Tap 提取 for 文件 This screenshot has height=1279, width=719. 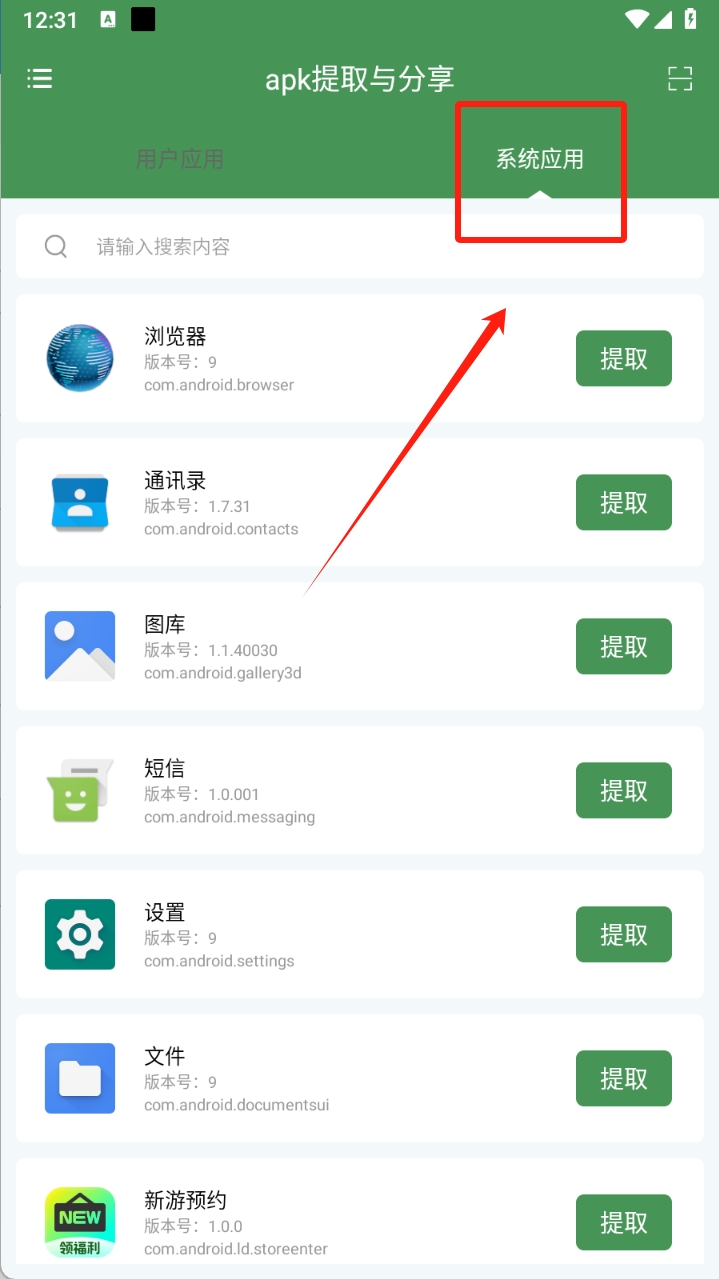point(623,1079)
